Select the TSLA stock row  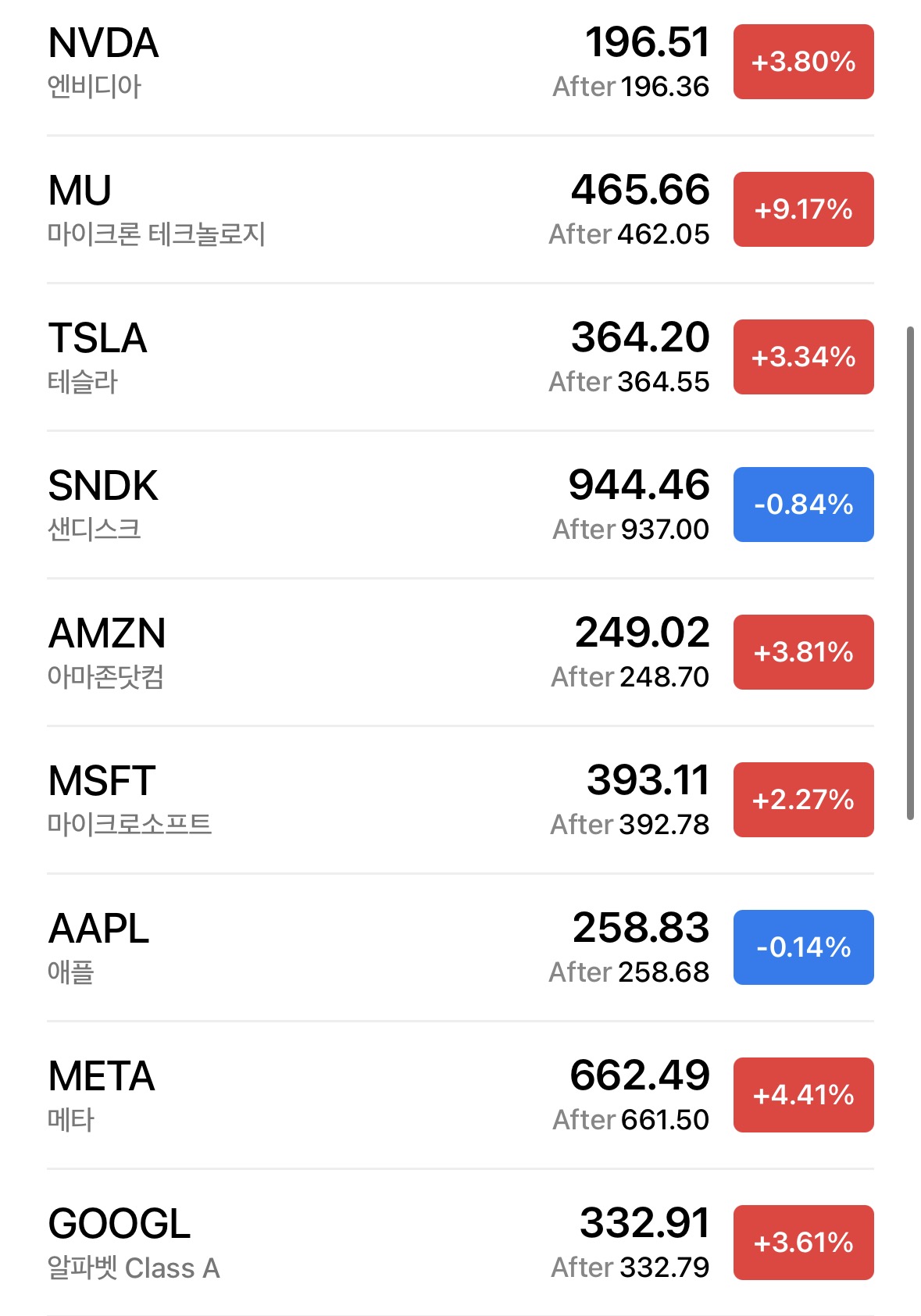pos(312,358)
